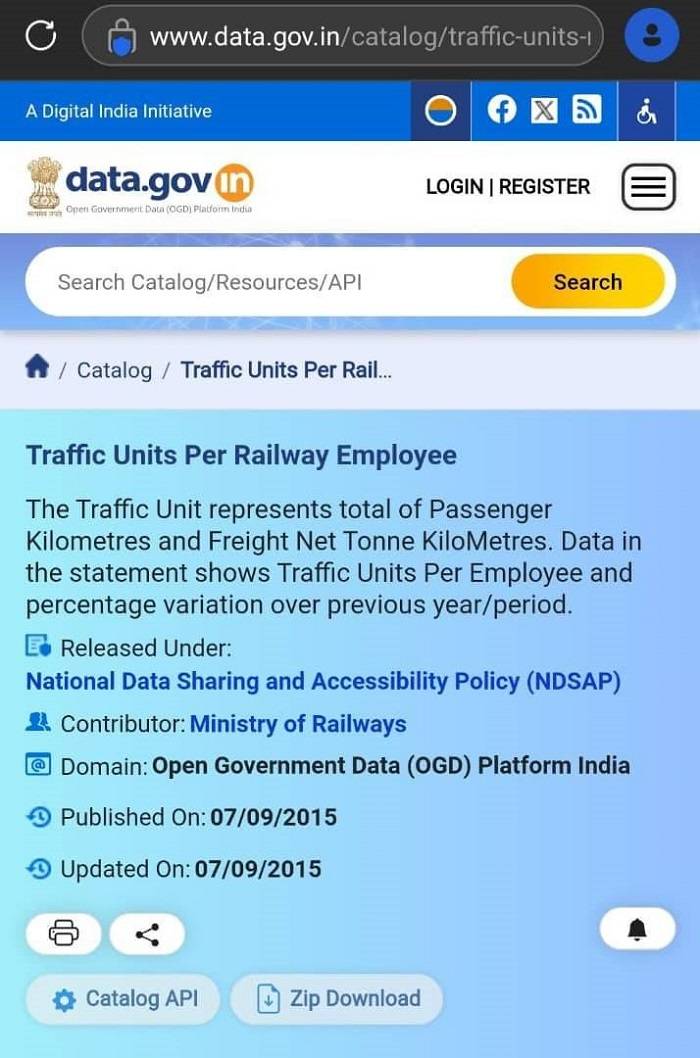Open Ministry of Railways contributor link
This screenshot has width=700, height=1058.
point(298,724)
